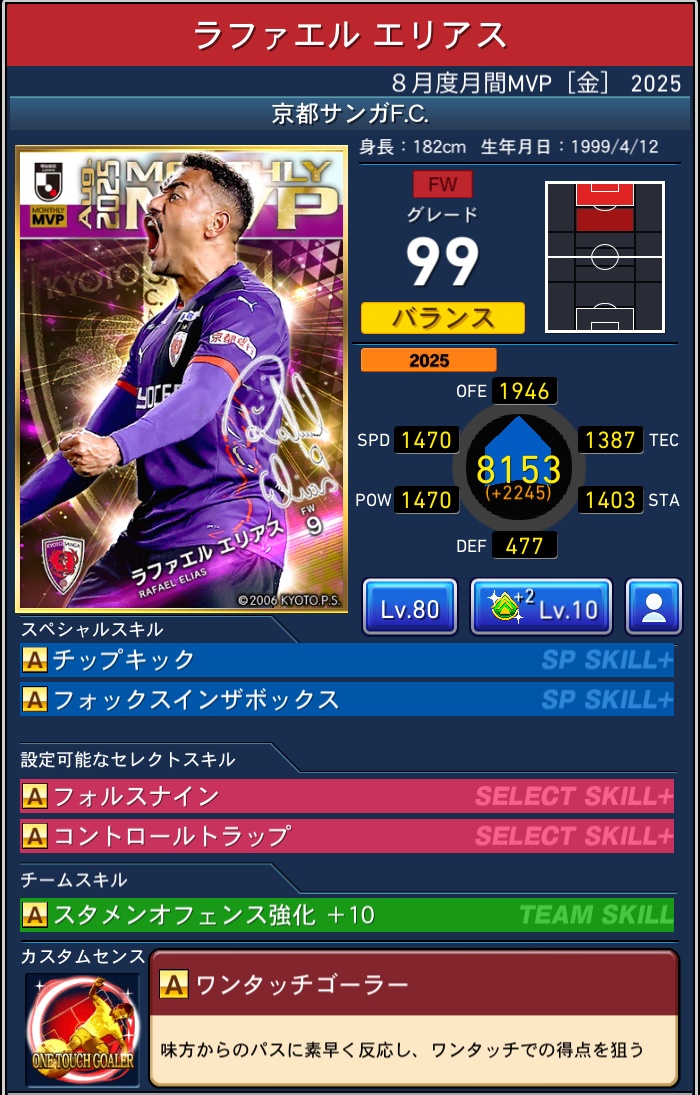Open the ワンタッチゴーラー custom sense panel
This screenshot has height=1095, width=700.
click(413, 1017)
